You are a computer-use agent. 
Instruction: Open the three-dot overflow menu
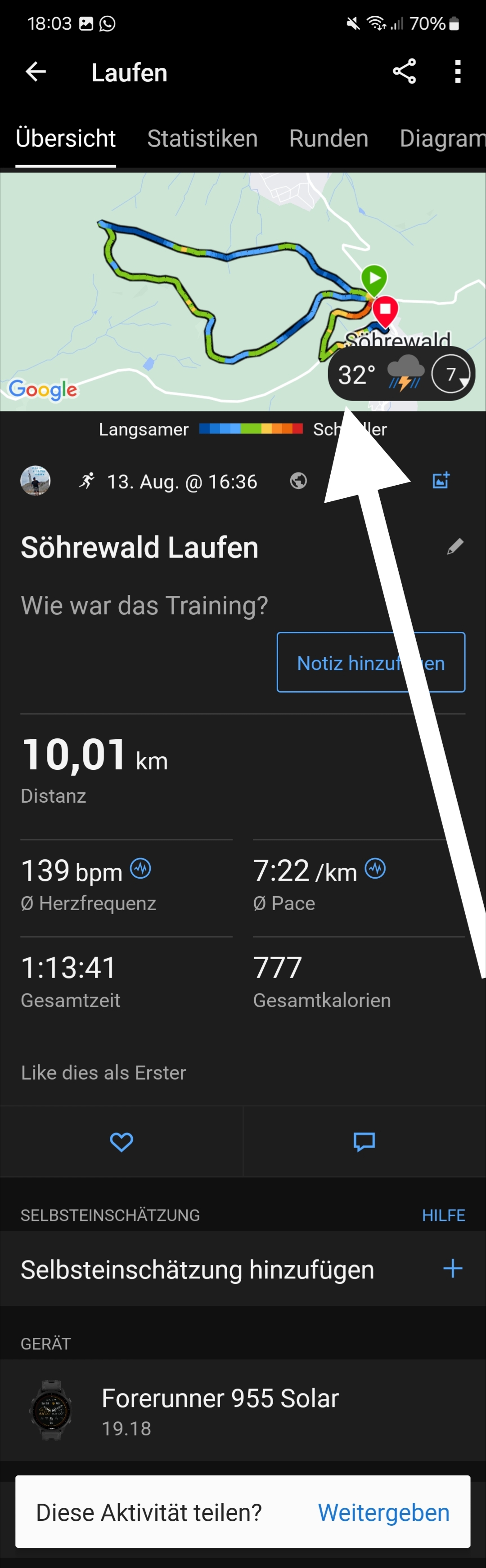click(x=457, y=72)
